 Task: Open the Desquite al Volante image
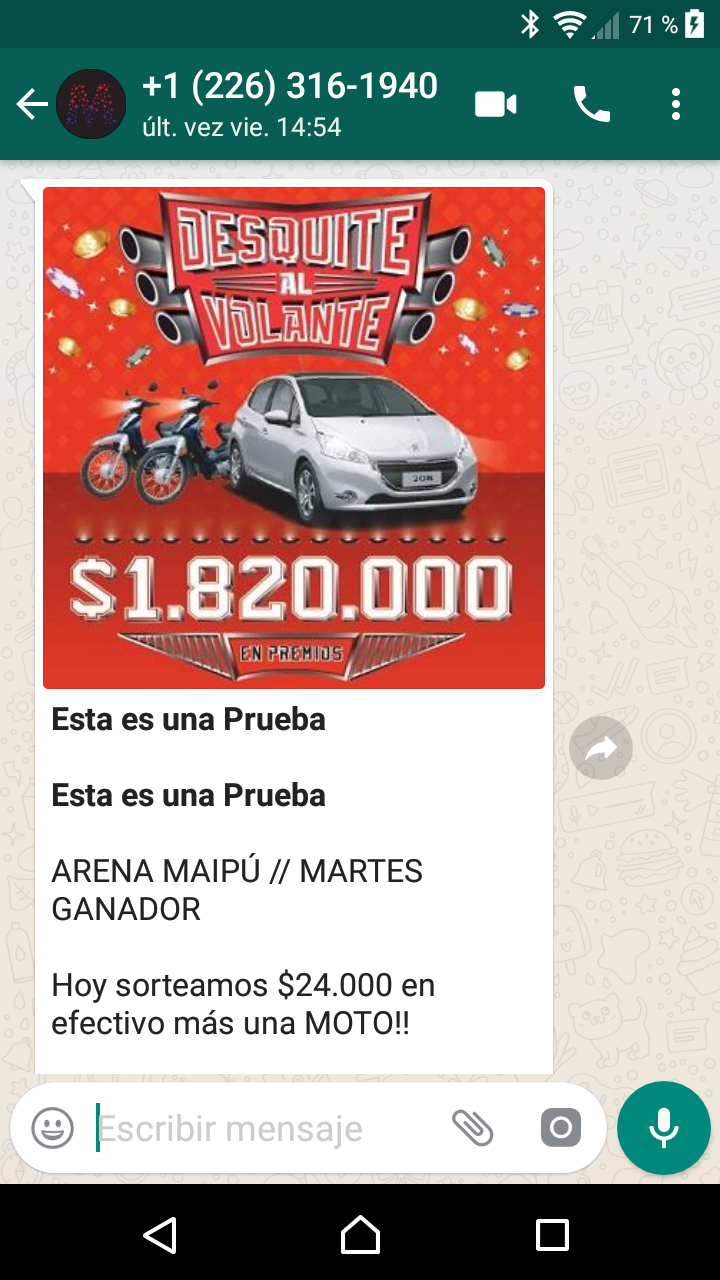tap(294, 438)
